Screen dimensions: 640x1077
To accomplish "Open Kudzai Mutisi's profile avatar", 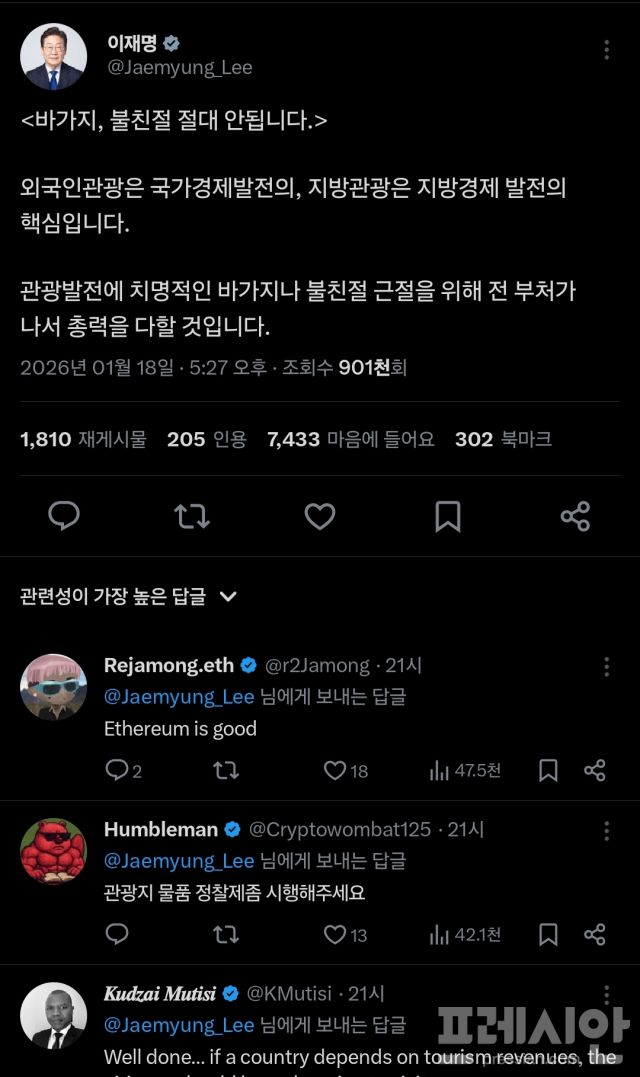I will pos(53,1015).
